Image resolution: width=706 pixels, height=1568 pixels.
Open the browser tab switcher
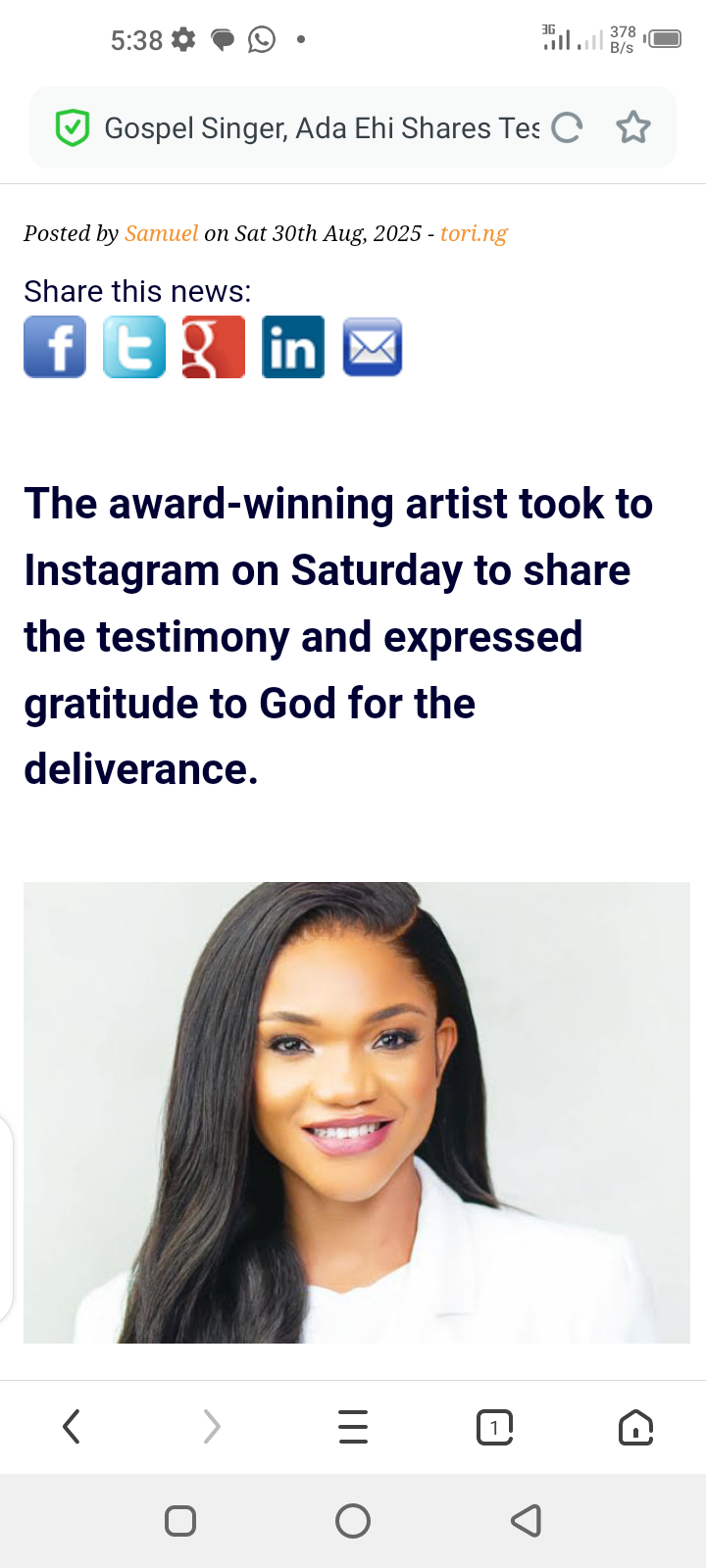[x=494, y=1427]
